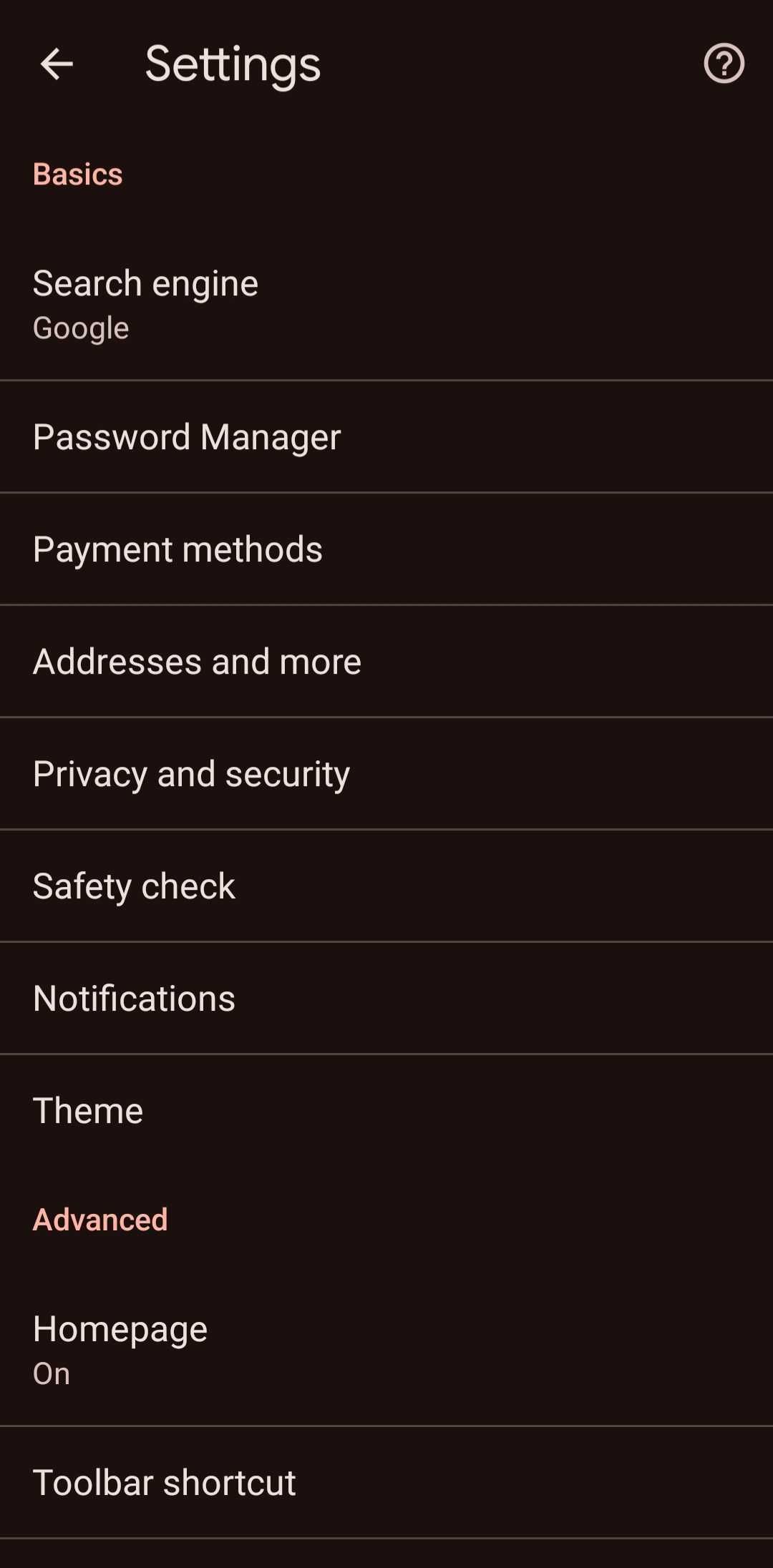Viewport: 773px width, 1568px height.
Task: Open Password Manager
Action: [386, 436]
